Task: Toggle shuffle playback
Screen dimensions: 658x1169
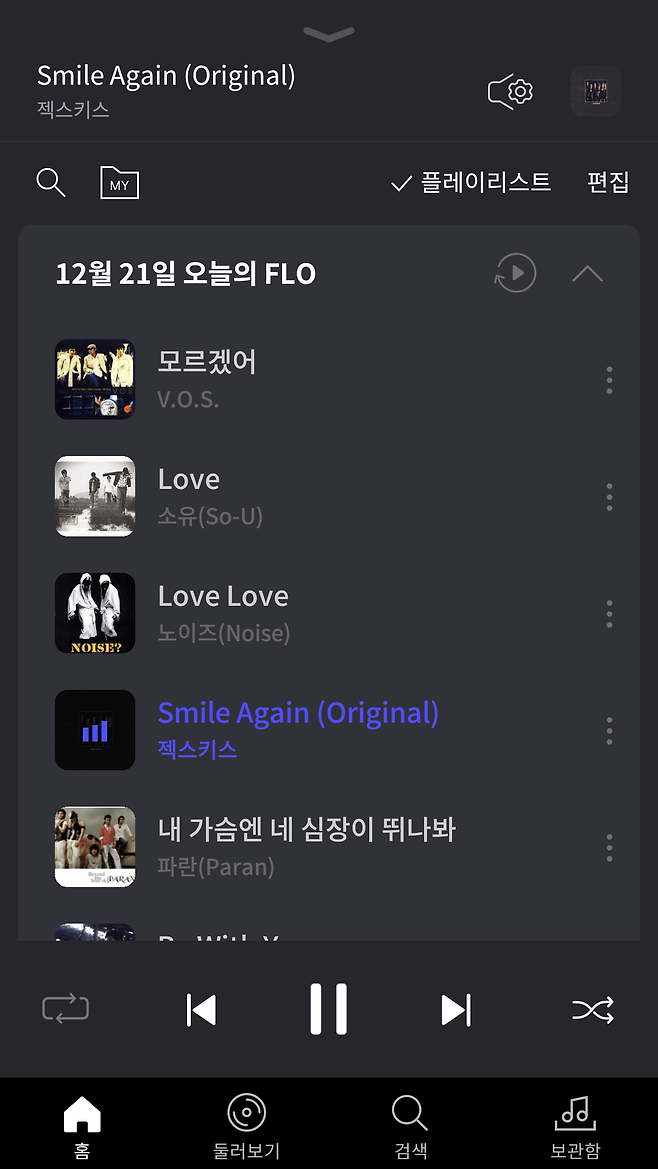Action: tap(593, 1010)
